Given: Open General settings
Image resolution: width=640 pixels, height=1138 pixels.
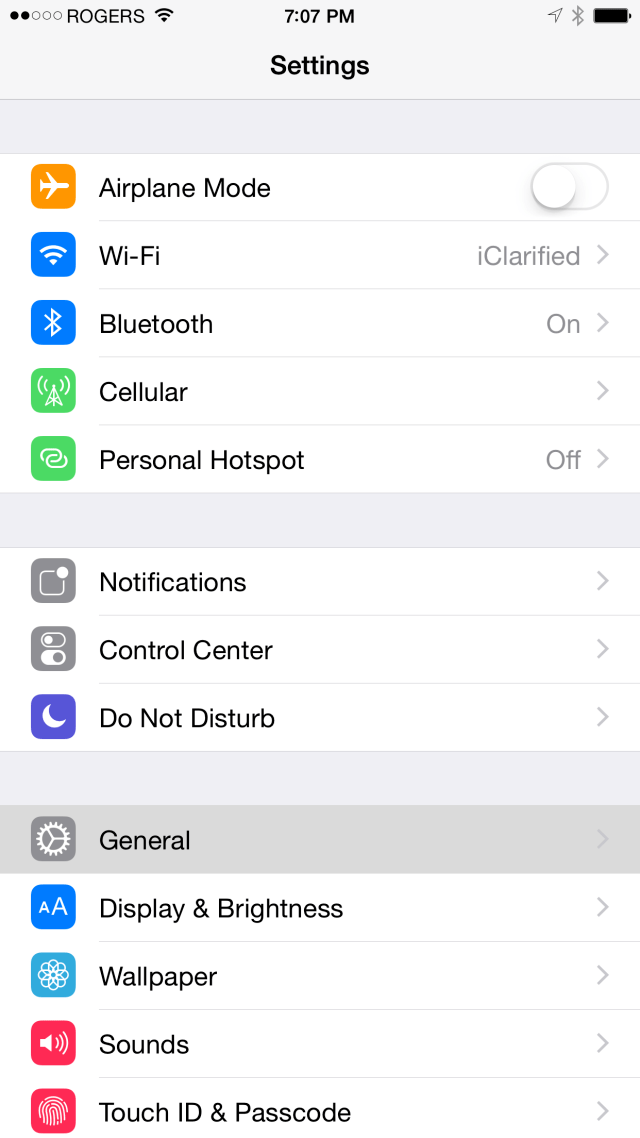Looking at the screenshot, I should click(x=320, y=840).
